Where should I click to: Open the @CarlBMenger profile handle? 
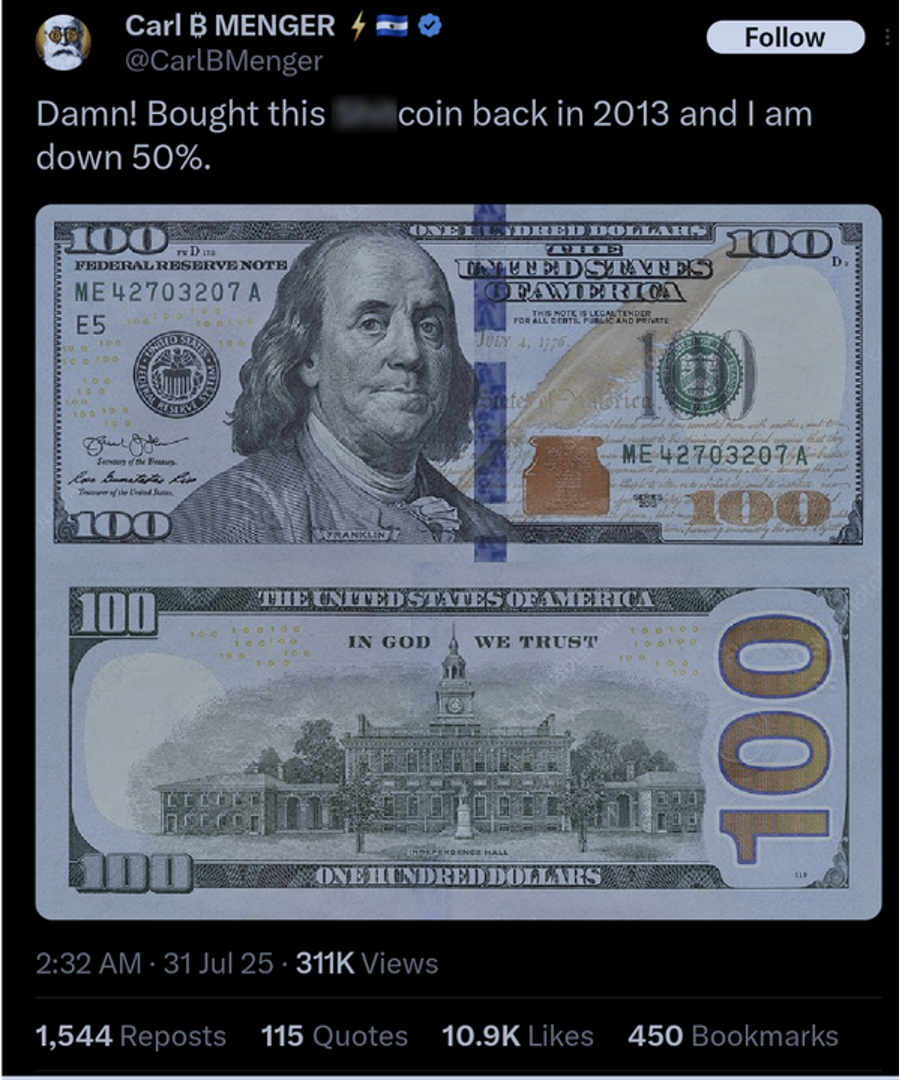[x=223, y=61]
